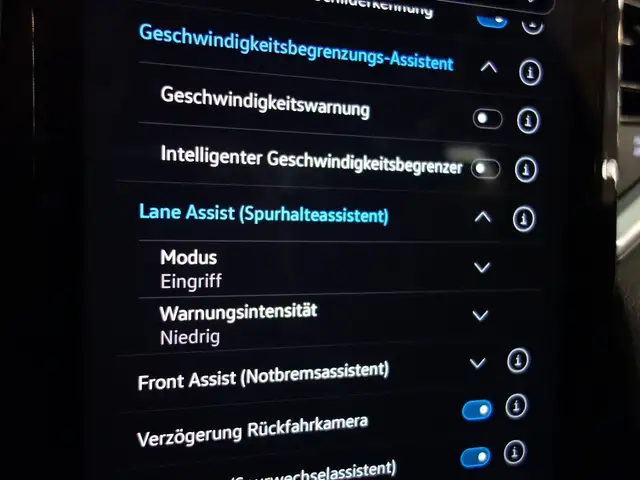This screenshot has height=480, width=640.
Task: Show info for Intelligenter Geschwindigkeitsbegrenzer
Action: [527, 169]
